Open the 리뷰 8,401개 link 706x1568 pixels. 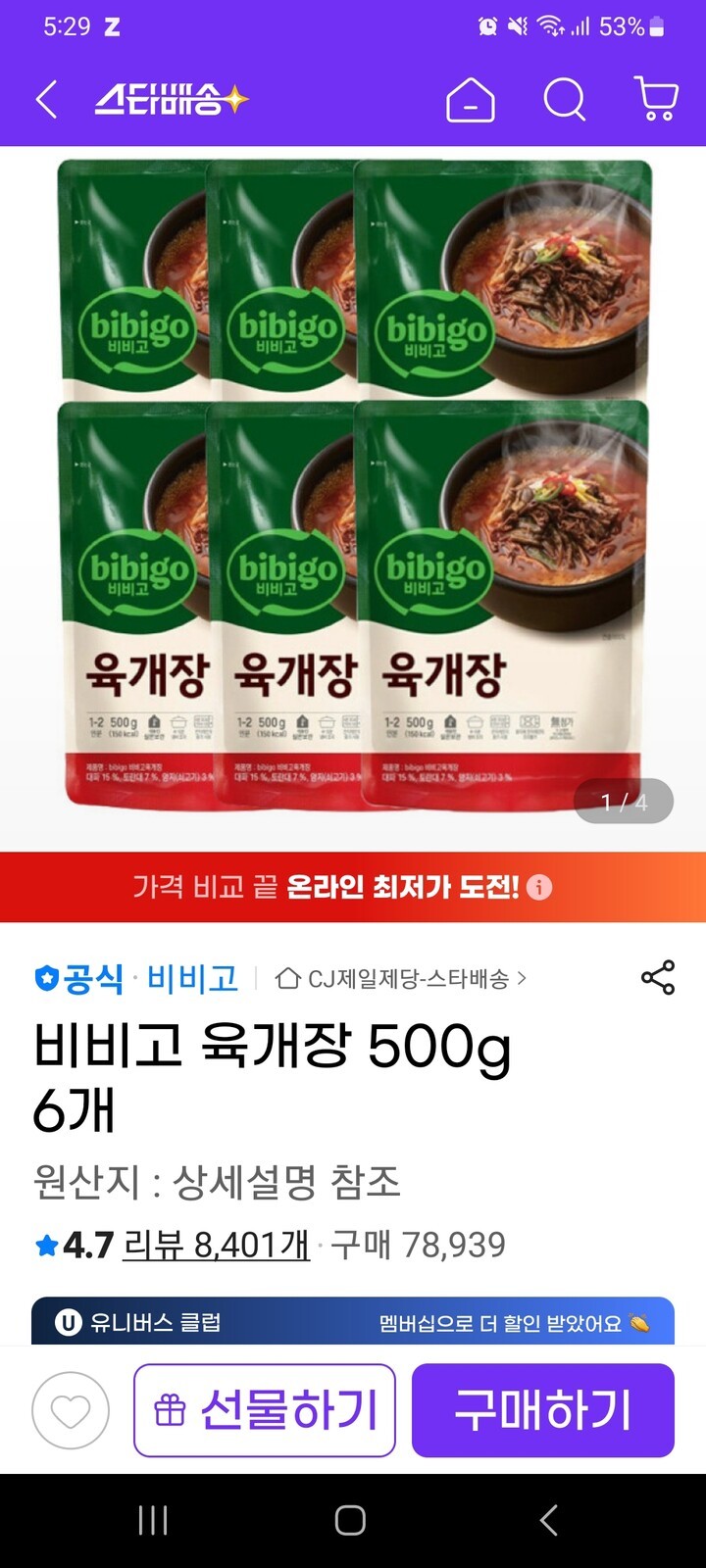click(x=216, y=1245)
